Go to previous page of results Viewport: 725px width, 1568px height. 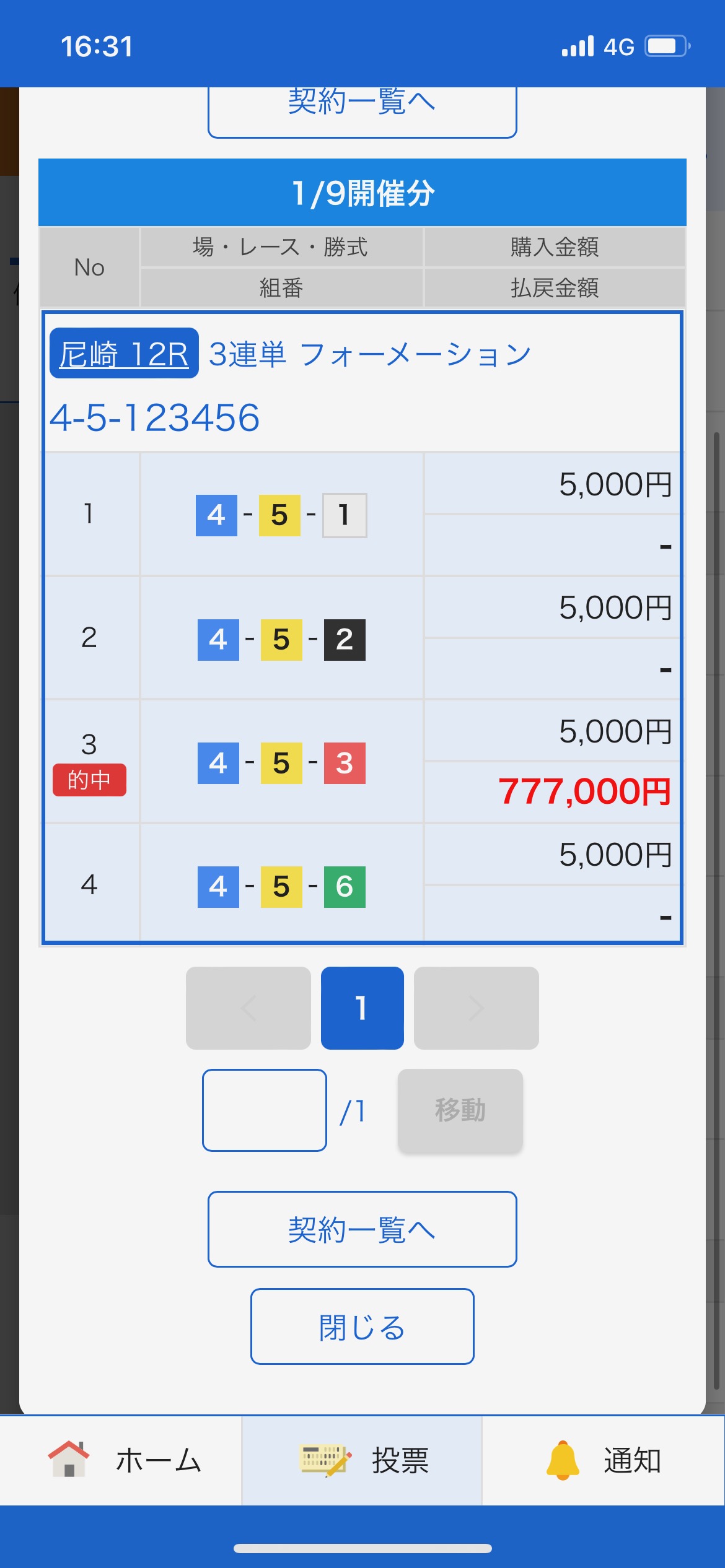248,1008
